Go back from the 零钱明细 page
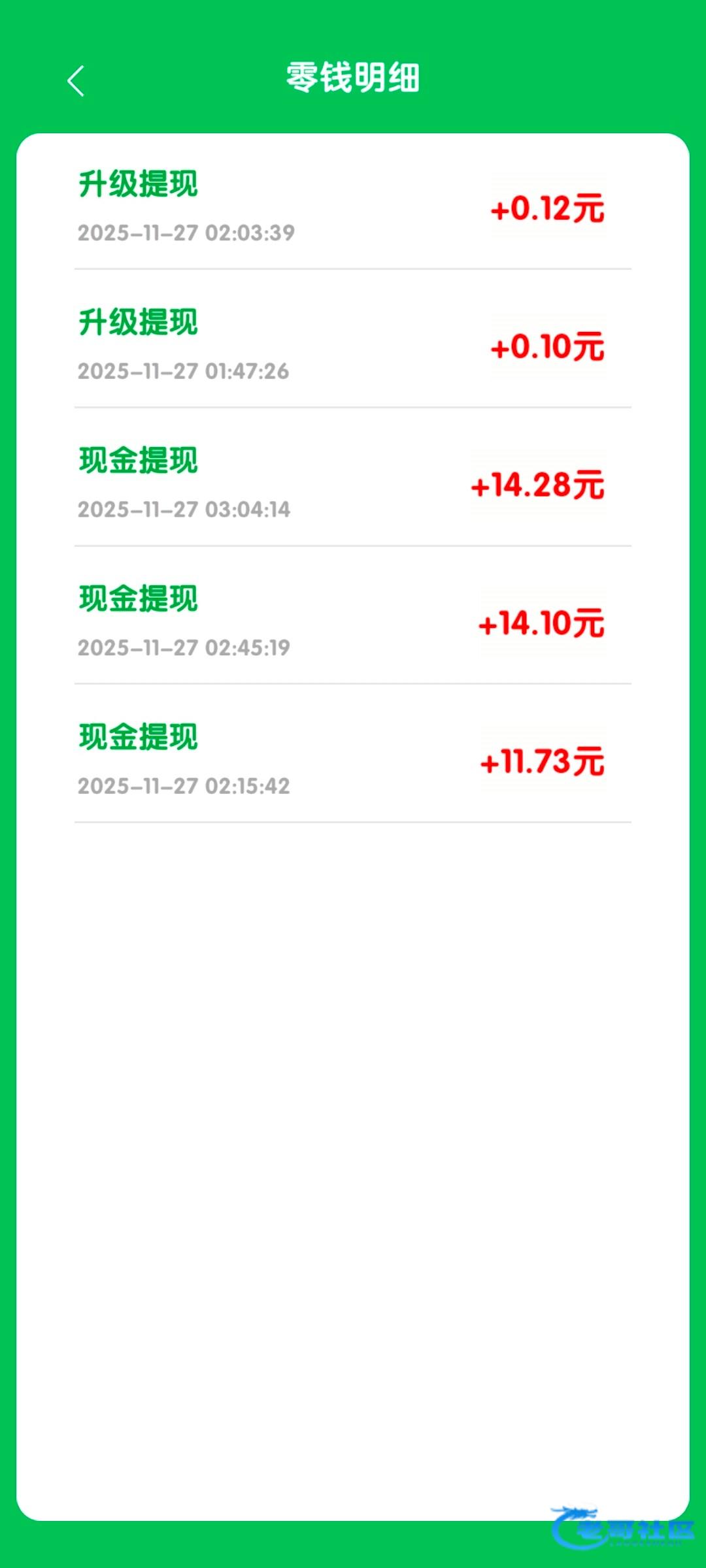Screen dimensions: 706x1568 click(76, 81)
